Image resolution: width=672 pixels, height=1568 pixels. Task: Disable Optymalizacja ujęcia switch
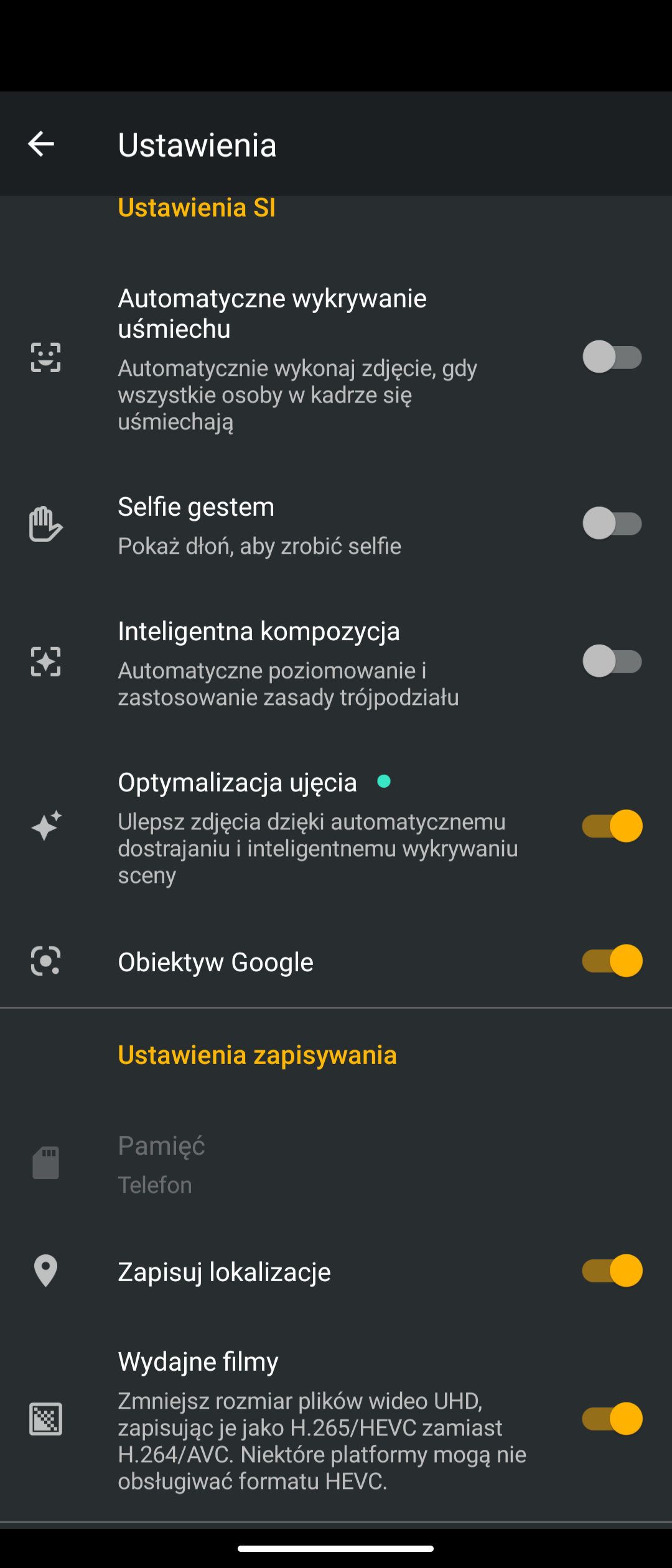click(x=612, y=826)
